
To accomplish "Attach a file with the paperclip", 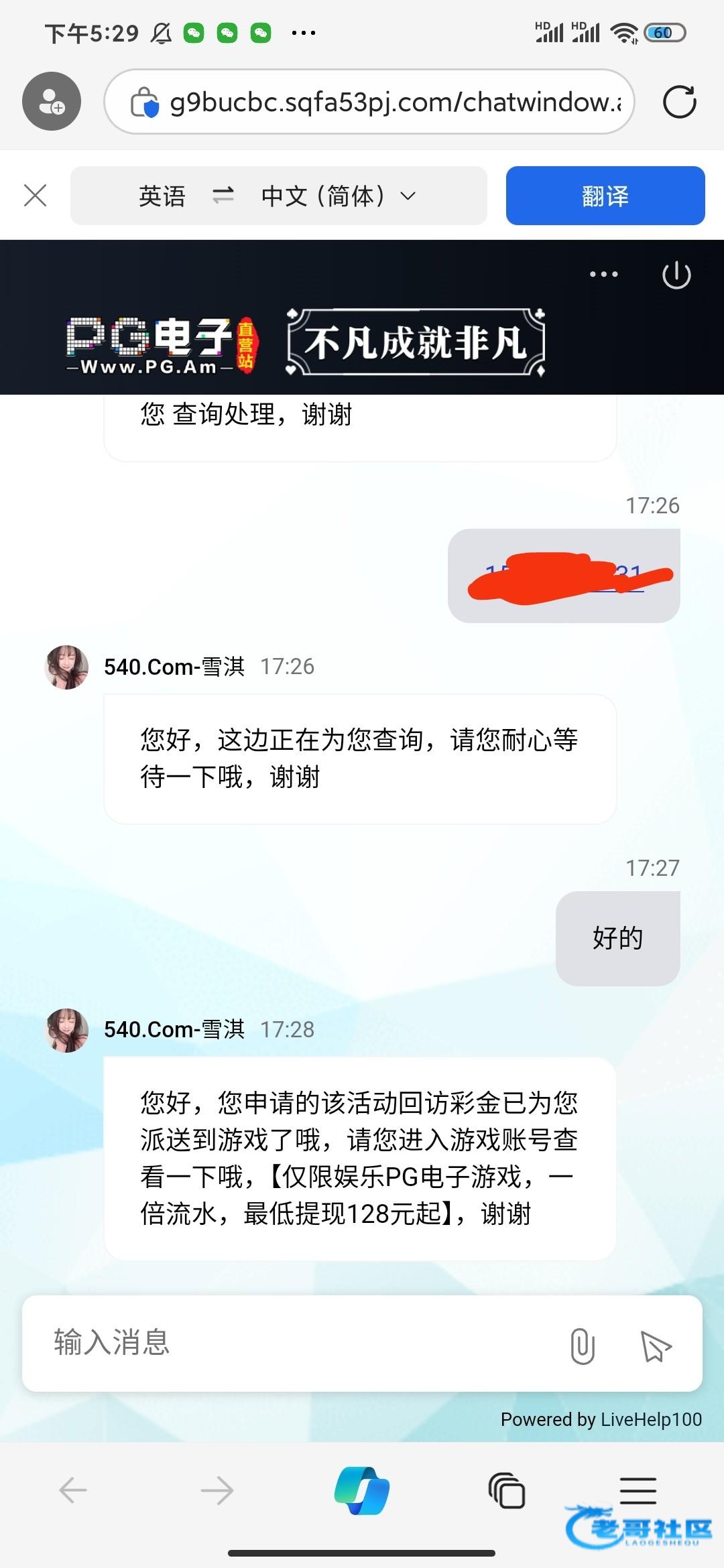I will point(582,1346).
